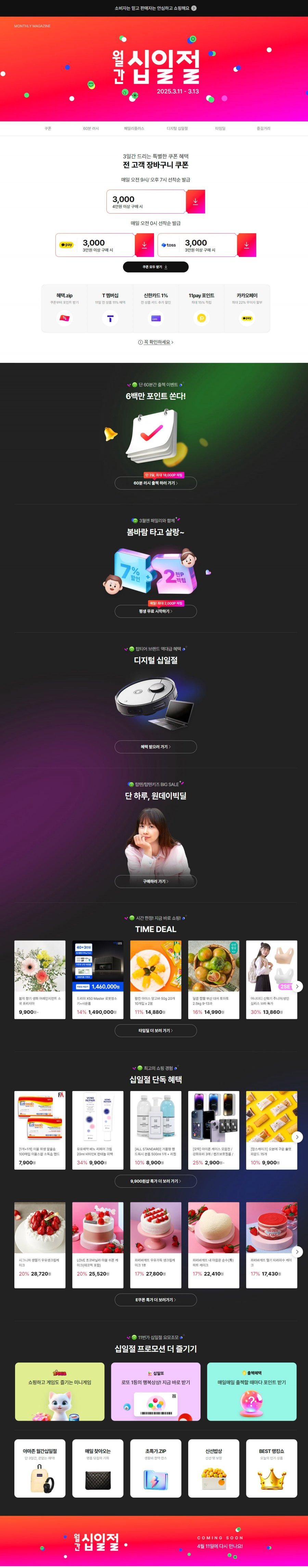This screenshot has height=1568, width=308.
Task: Tap 쿠폰 모두 받기 button
Action: click(x=155, y=267)
